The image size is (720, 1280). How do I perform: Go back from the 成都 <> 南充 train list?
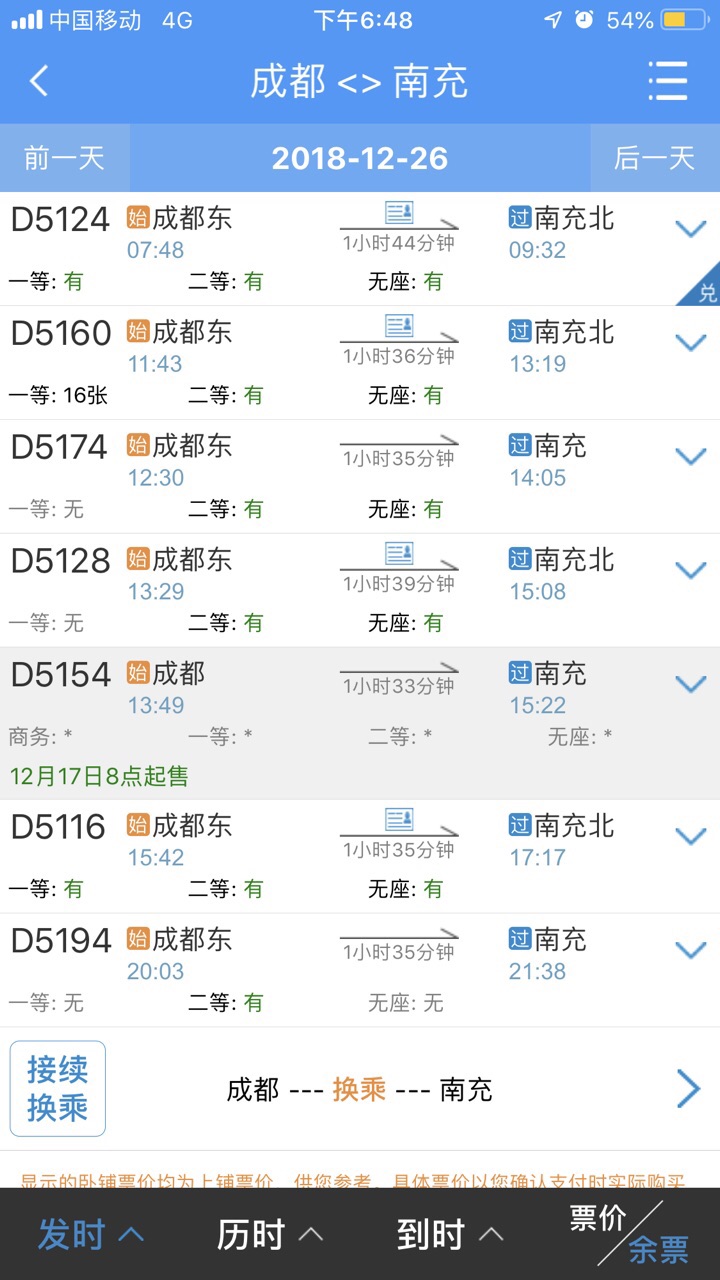(x=40, y=81)
